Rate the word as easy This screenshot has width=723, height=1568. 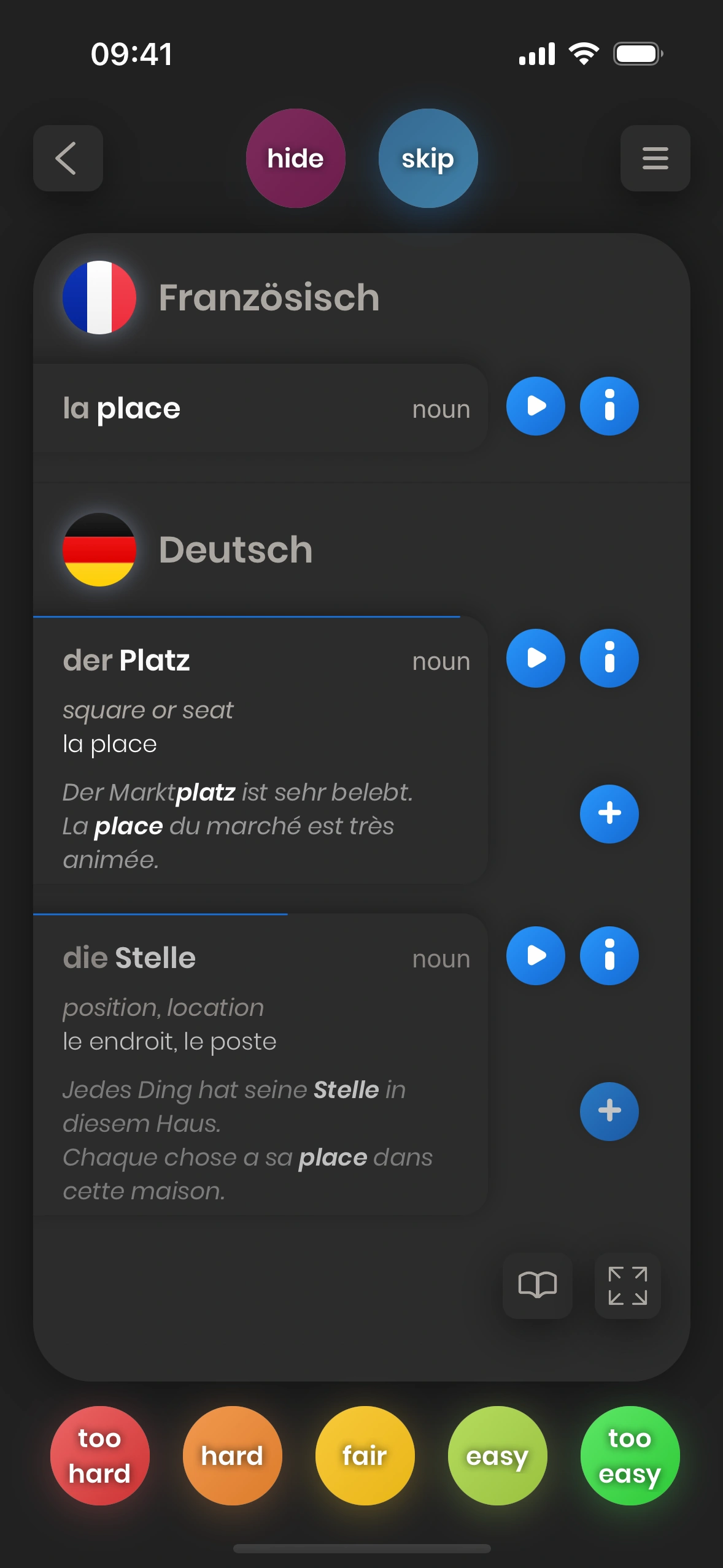[497, 1455]
